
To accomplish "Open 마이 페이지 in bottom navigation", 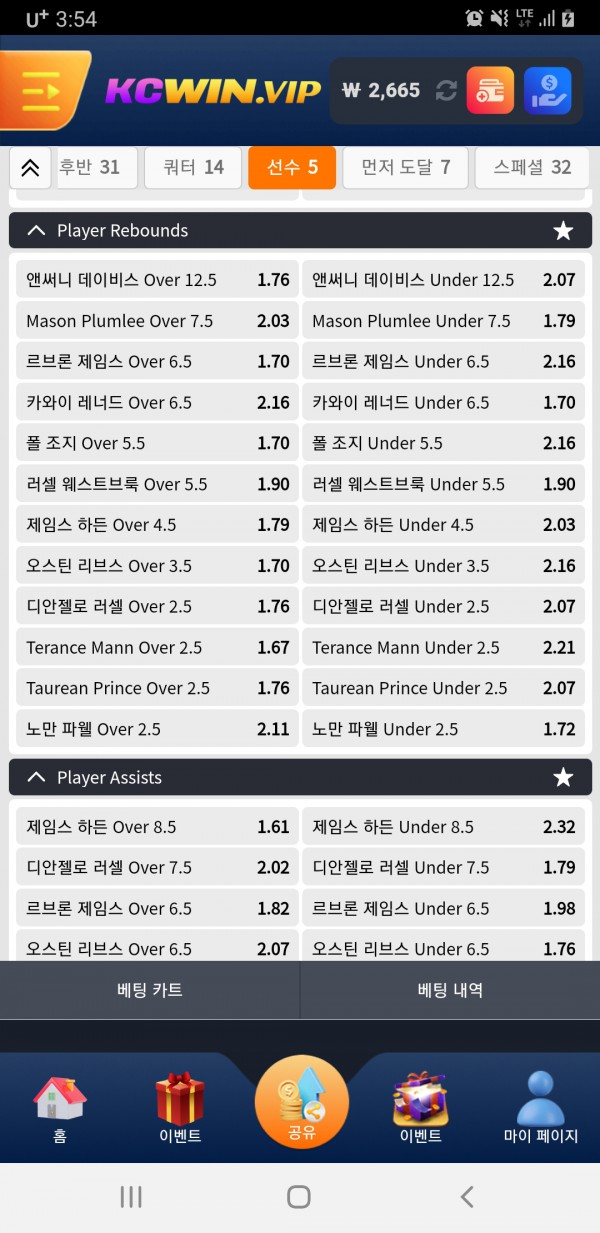I will click(541, 1108).
